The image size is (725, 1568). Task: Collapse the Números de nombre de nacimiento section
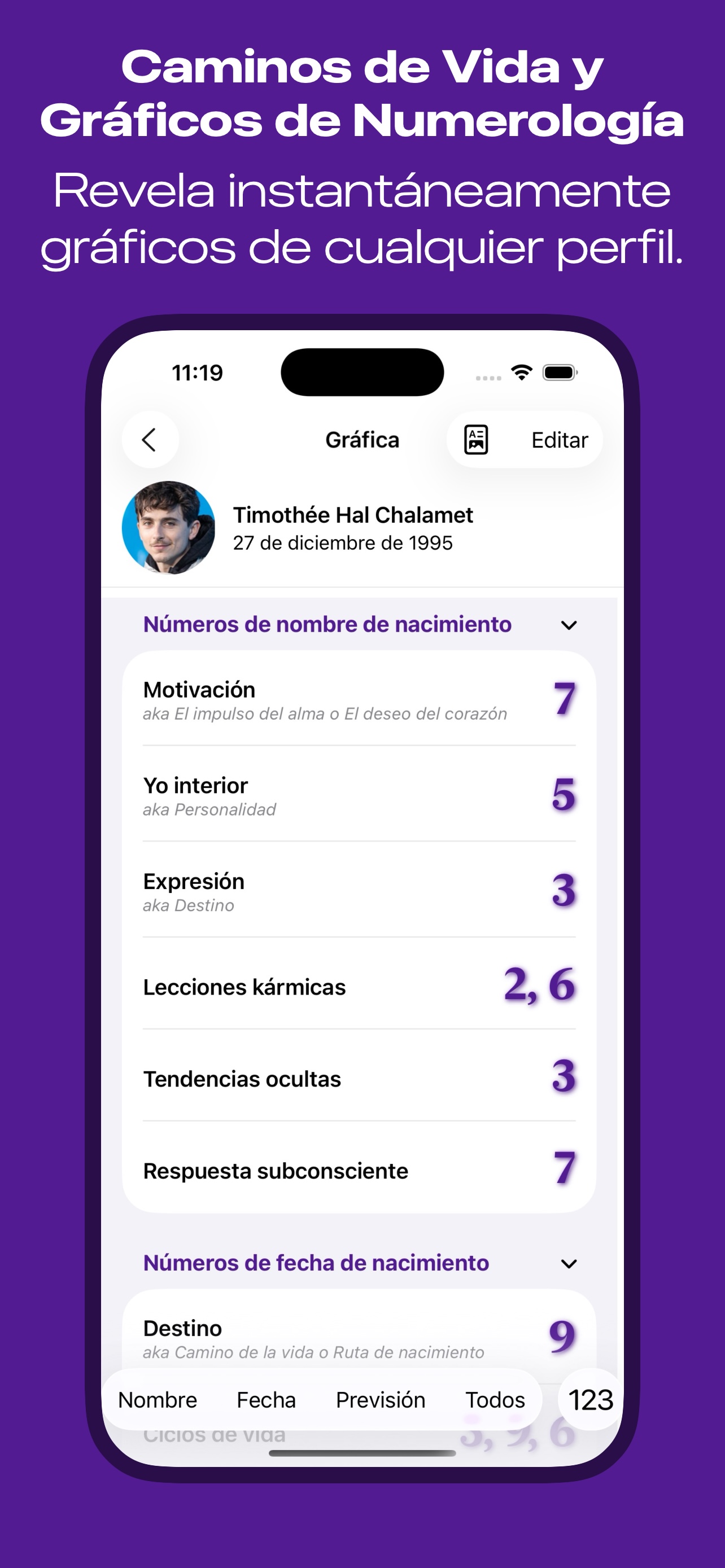570,624
